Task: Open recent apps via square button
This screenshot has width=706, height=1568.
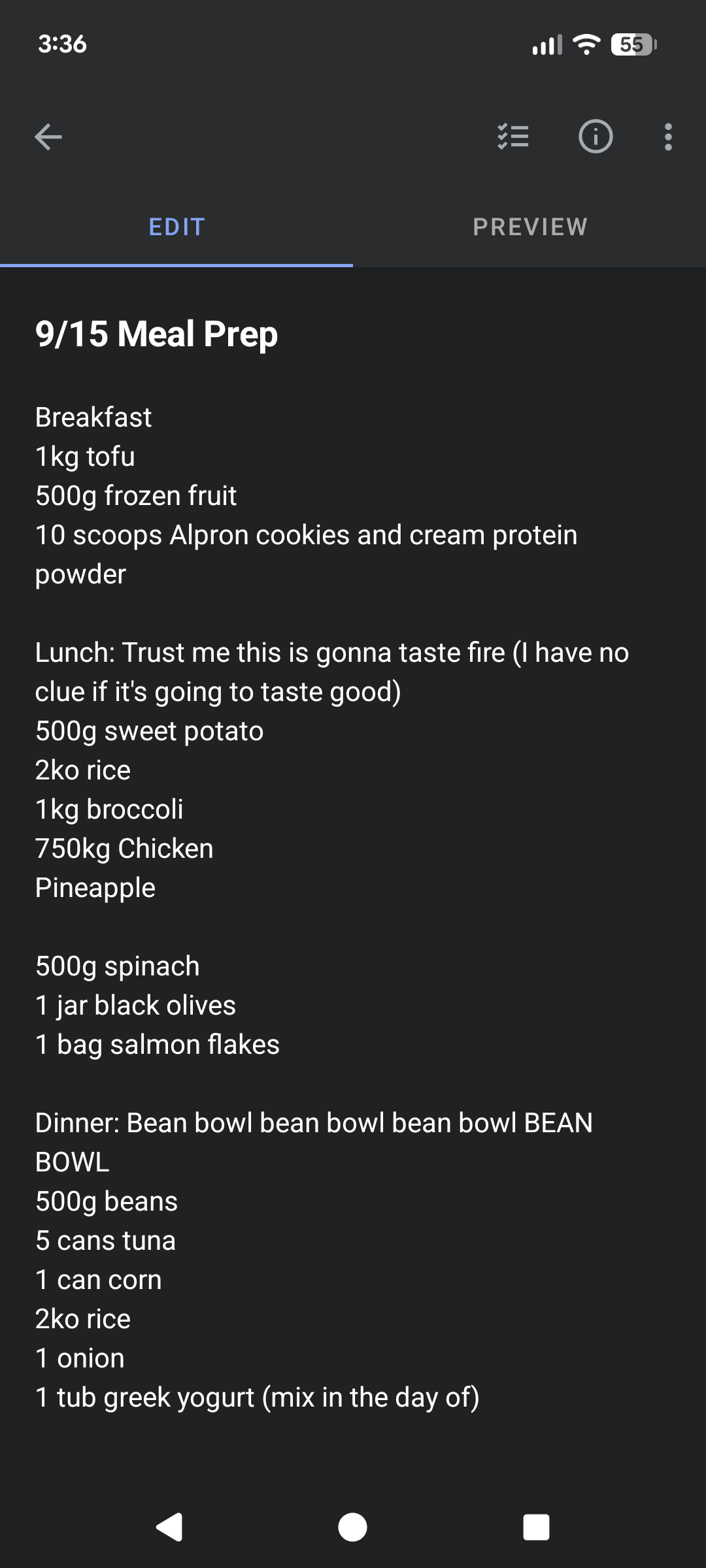Action: pos(536,1527)
